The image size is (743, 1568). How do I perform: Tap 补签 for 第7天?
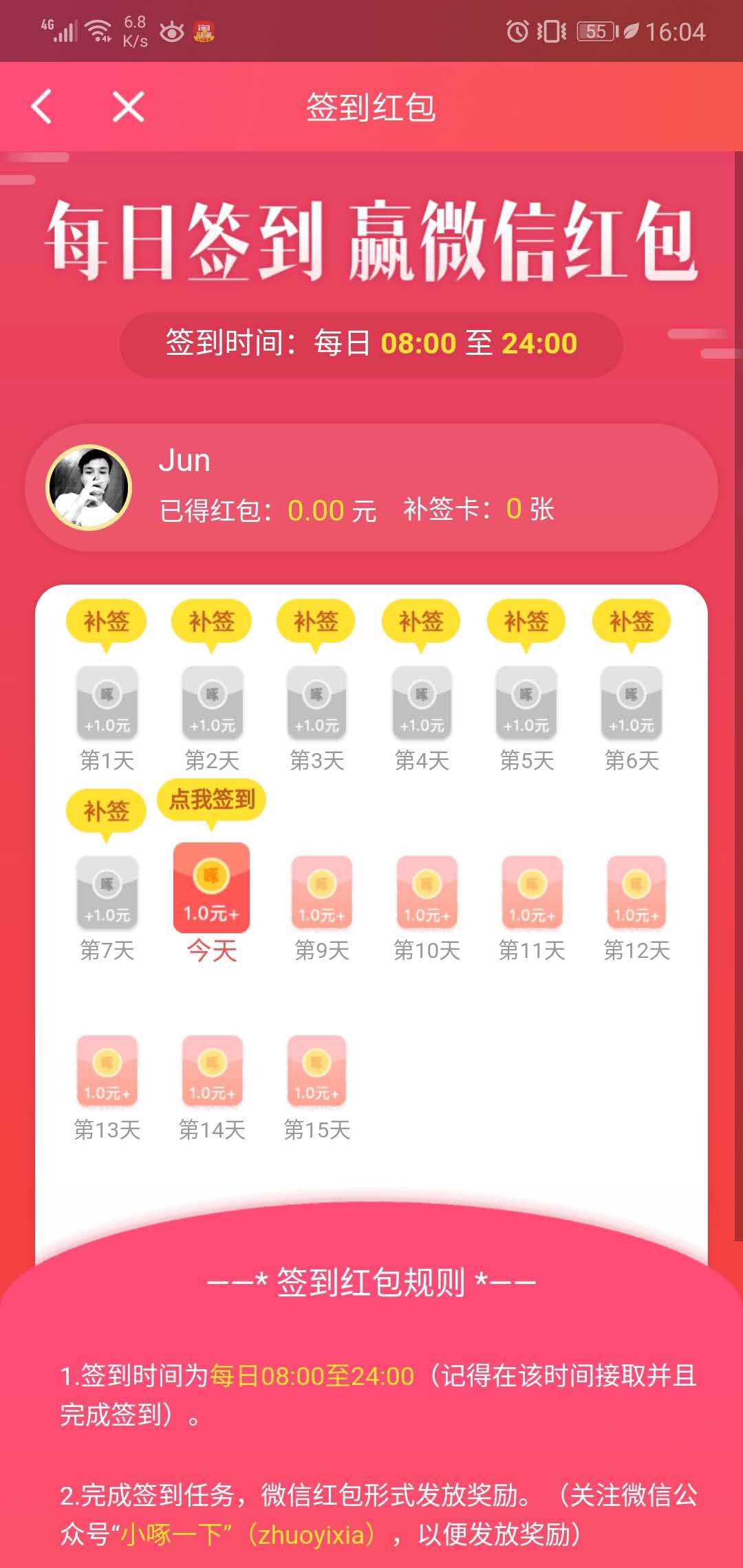point(106,812)
